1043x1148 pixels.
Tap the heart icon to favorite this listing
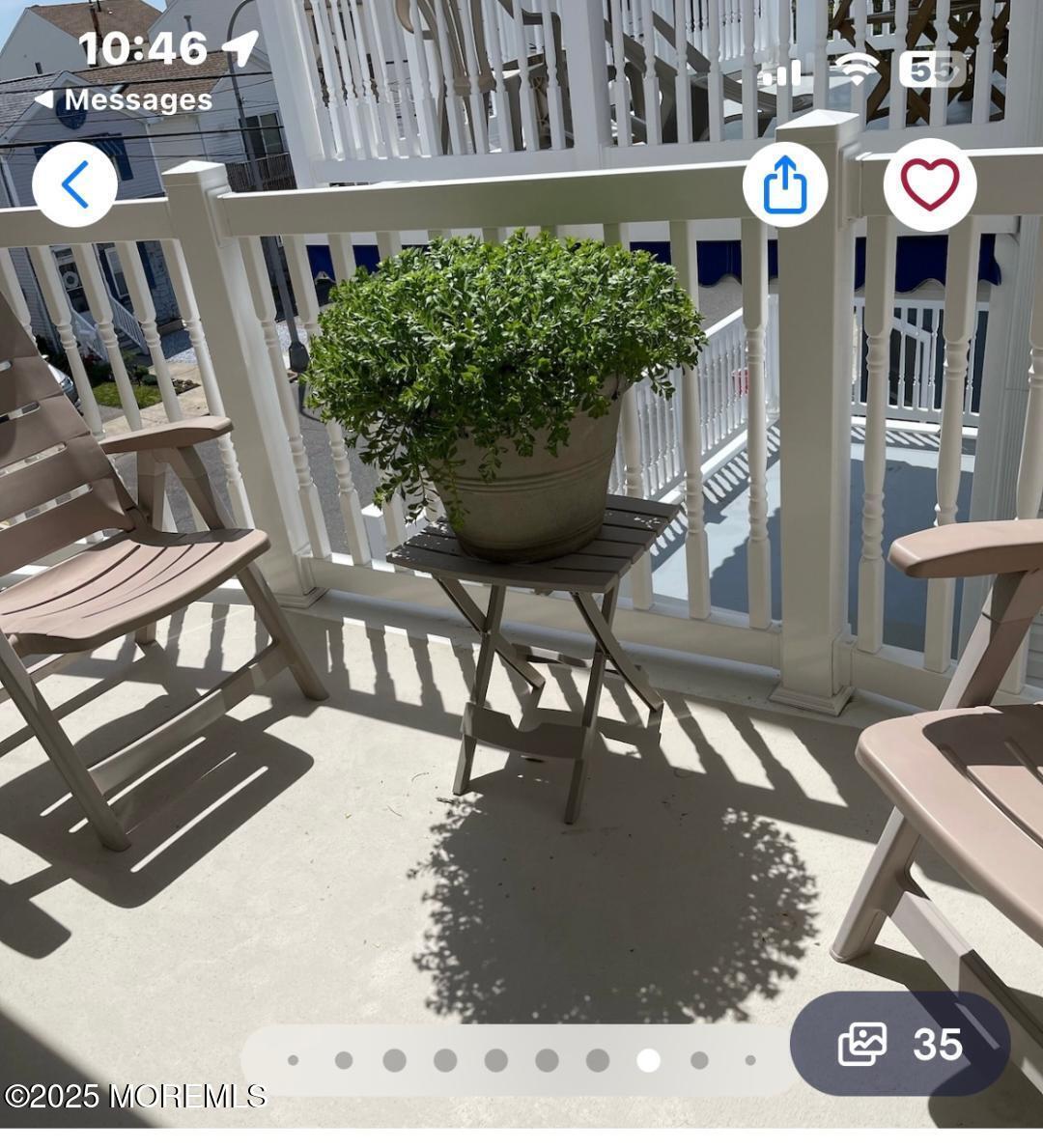point(928,185)
